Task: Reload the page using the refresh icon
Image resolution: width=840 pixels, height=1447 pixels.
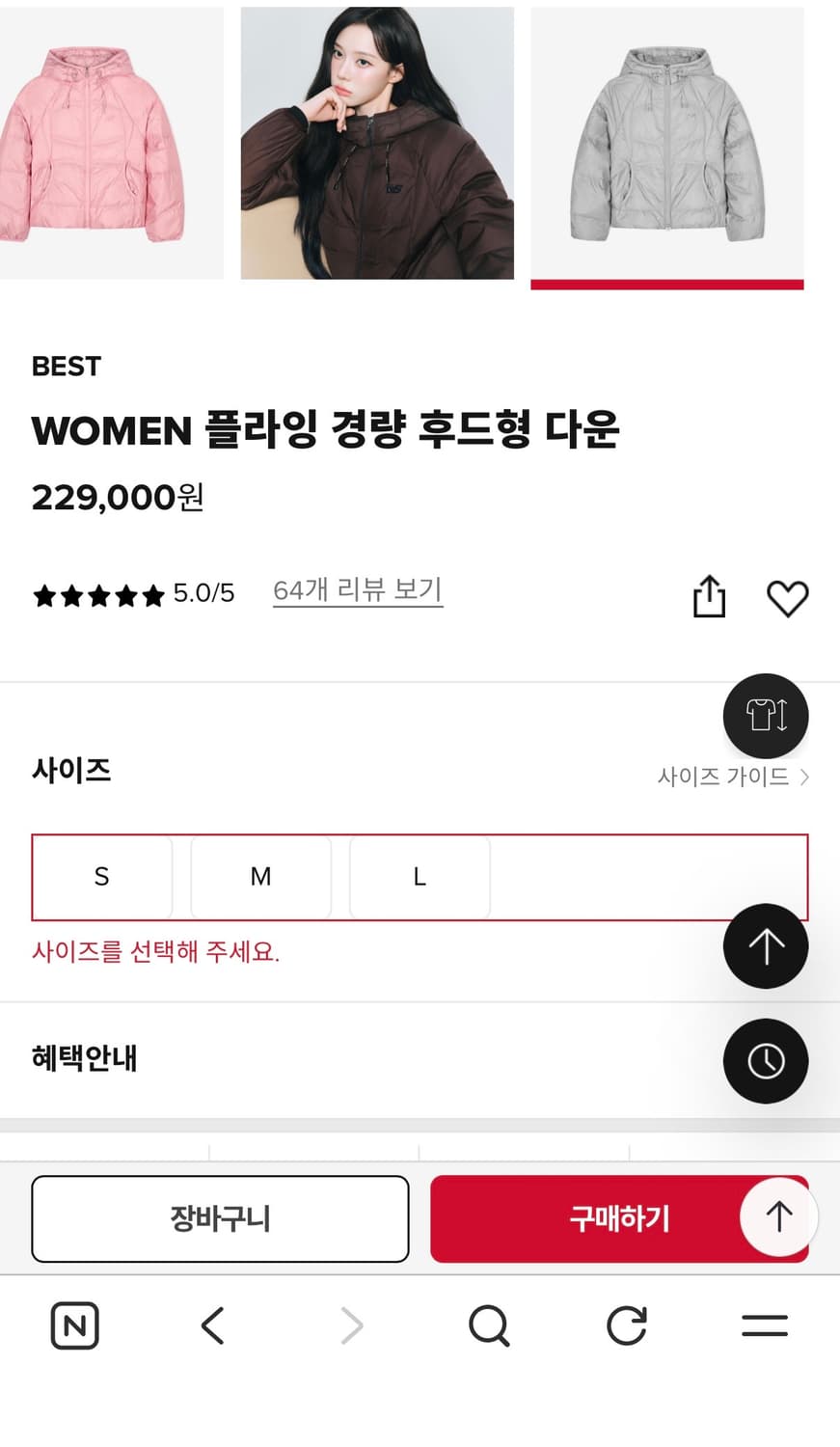Action: (x=626, y=1325)
